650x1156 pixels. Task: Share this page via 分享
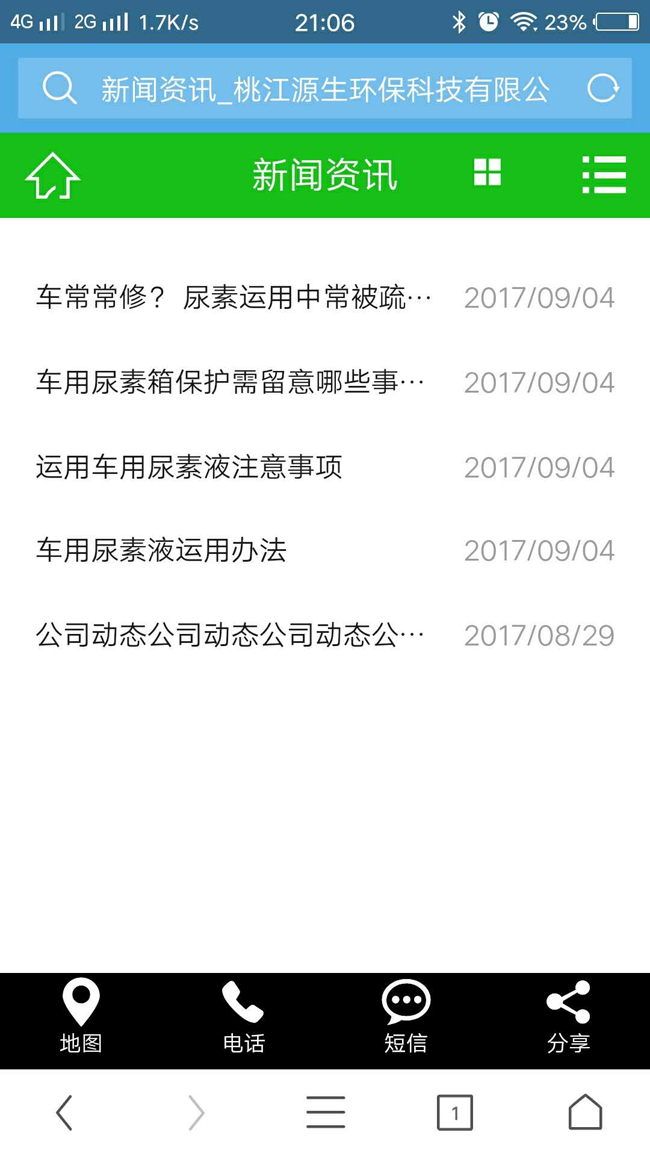coord(568,1020)
